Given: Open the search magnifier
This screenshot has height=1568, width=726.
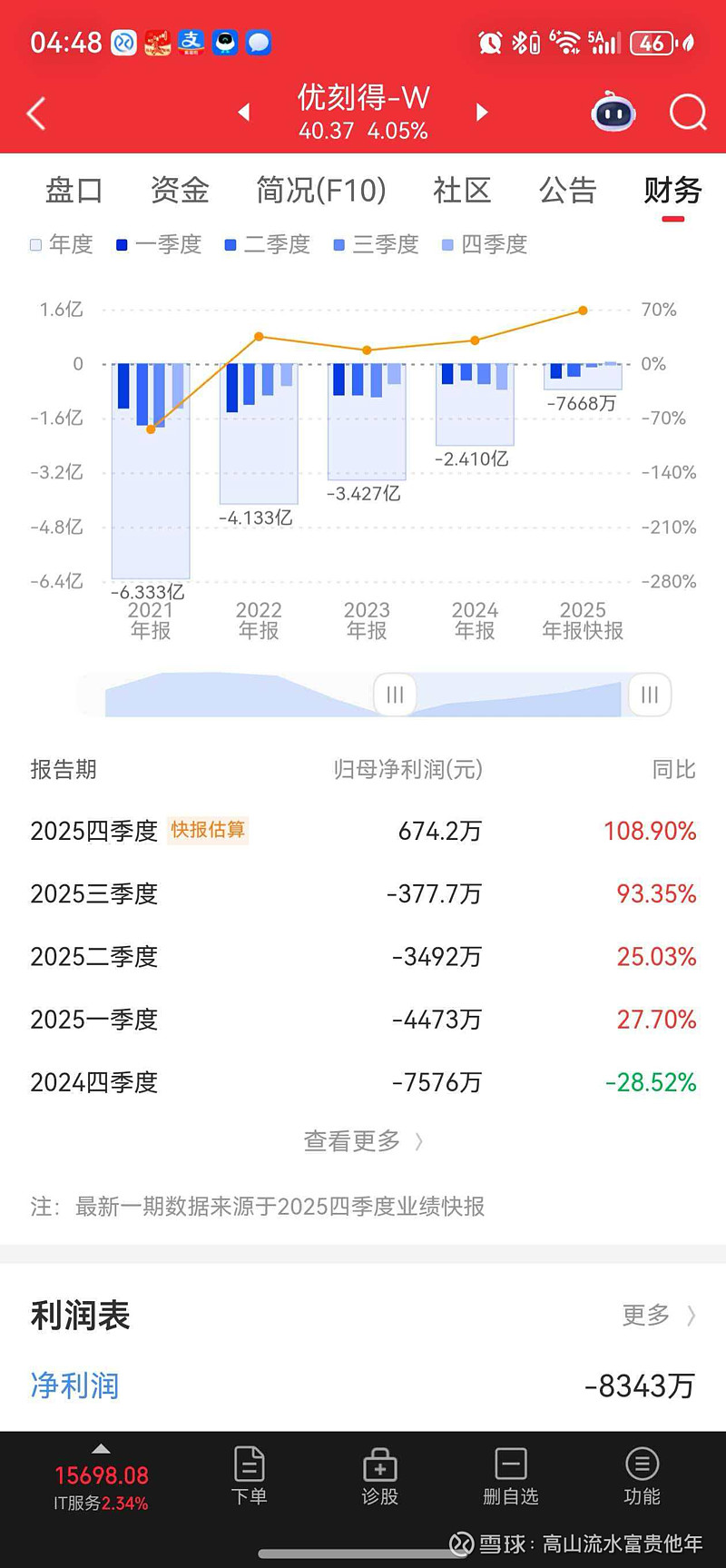Looking at the screenshot, I should click(687, 113).
